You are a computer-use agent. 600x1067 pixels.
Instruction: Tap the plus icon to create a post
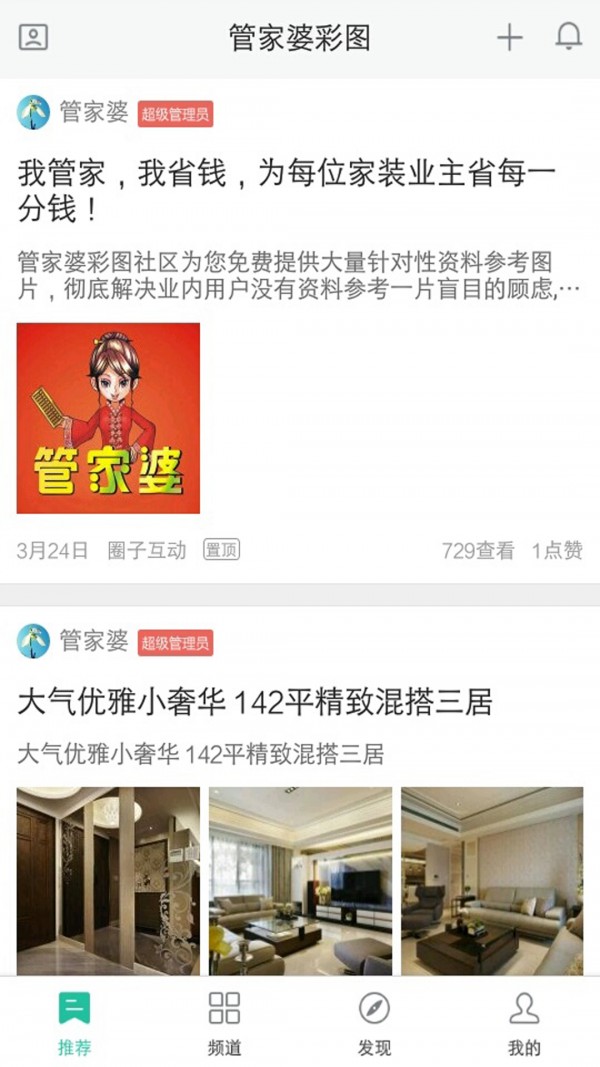click(510, 38)
